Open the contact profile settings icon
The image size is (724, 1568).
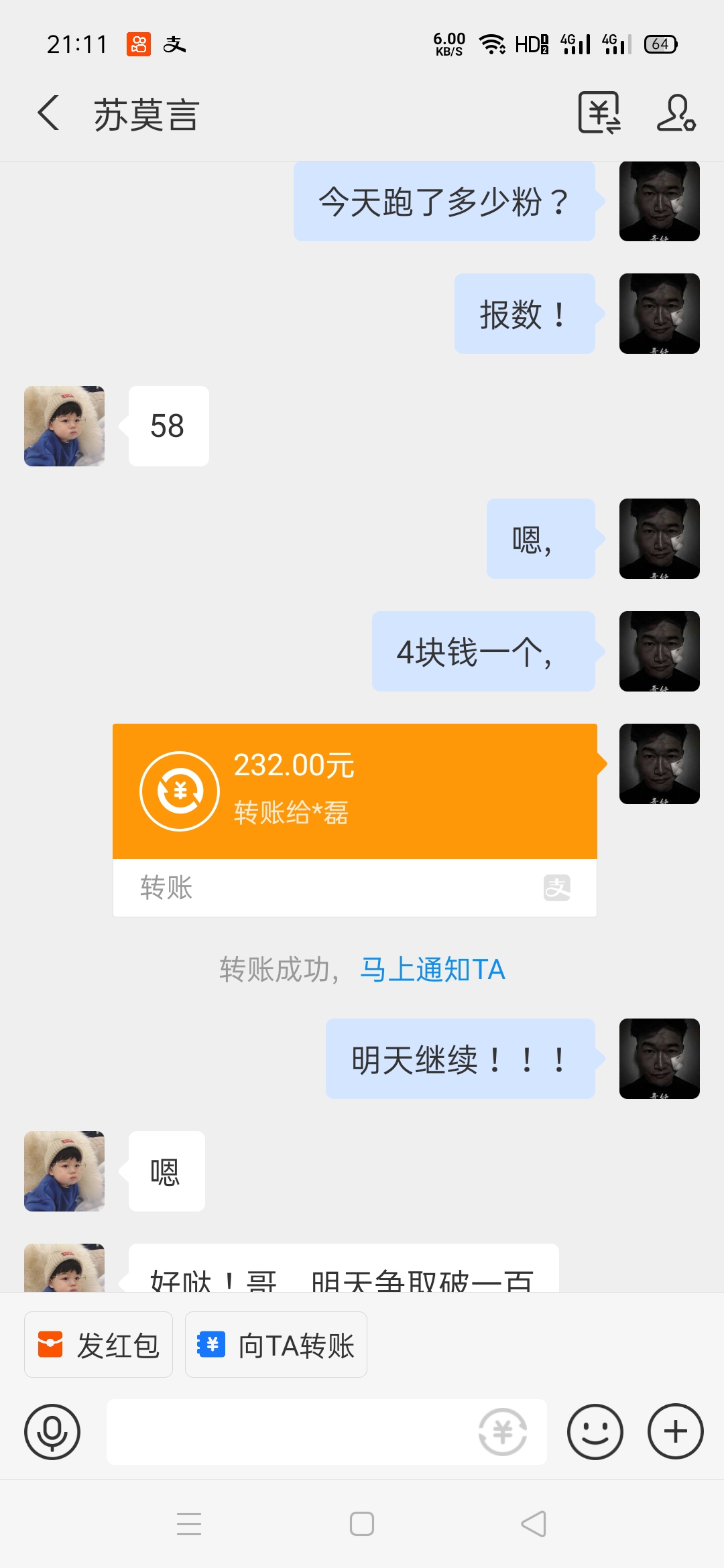pyautogui.click(x=676, y=113)
